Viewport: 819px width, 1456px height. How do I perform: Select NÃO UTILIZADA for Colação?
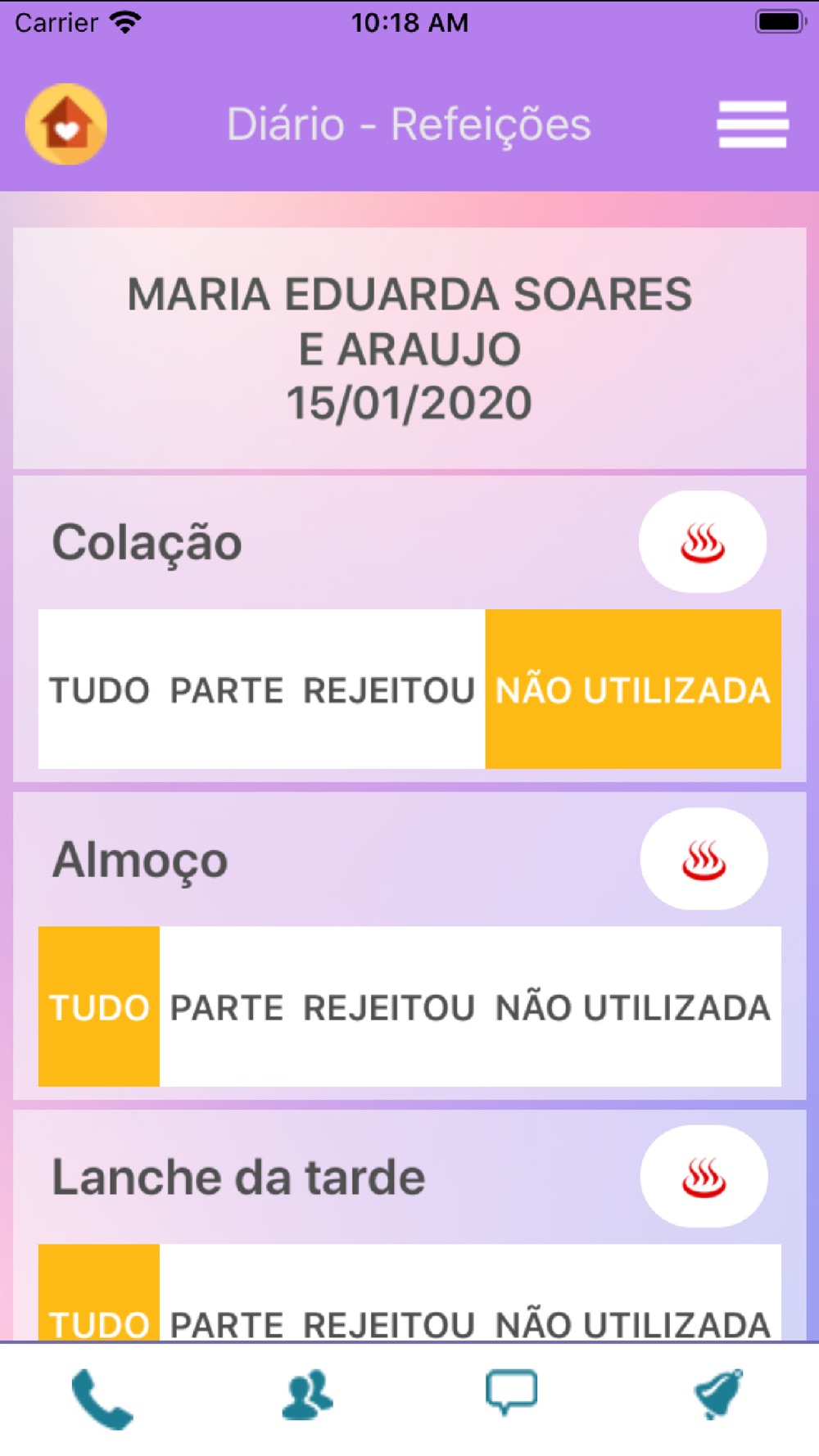(633, 690)
